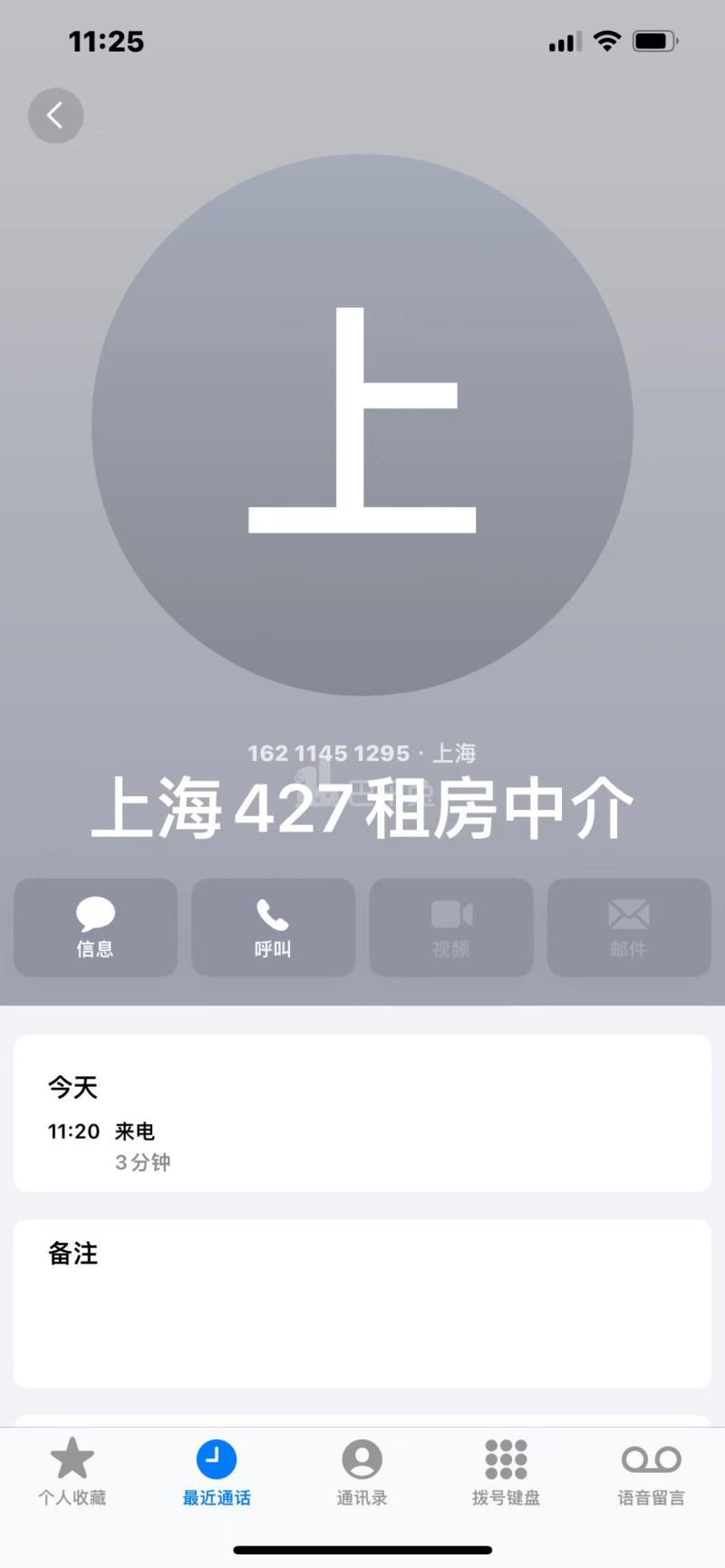Viewport: 725px width, 1568px height.
Task: Tap the 信息 message icon
Action: pyautogui.click(x=94, y=927)
